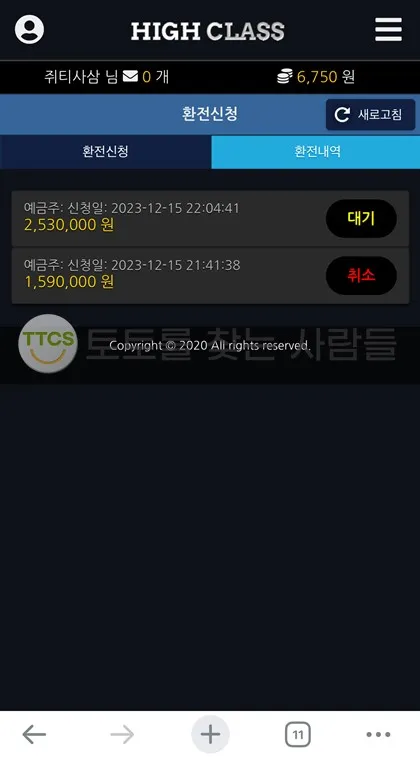Go back in the browser
The image size is (420, 757).
(34, 734)
